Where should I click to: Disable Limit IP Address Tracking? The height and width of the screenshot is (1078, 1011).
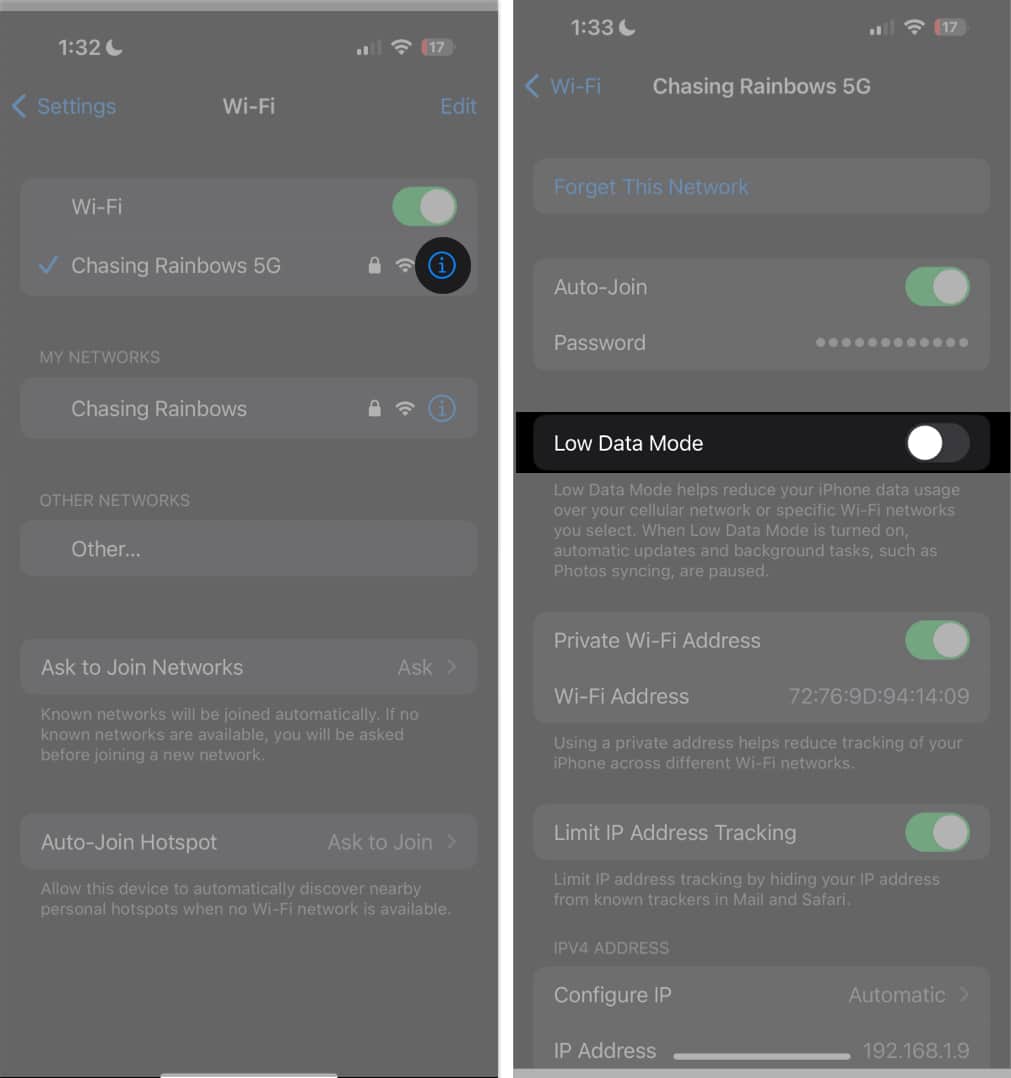coord(937,833)
